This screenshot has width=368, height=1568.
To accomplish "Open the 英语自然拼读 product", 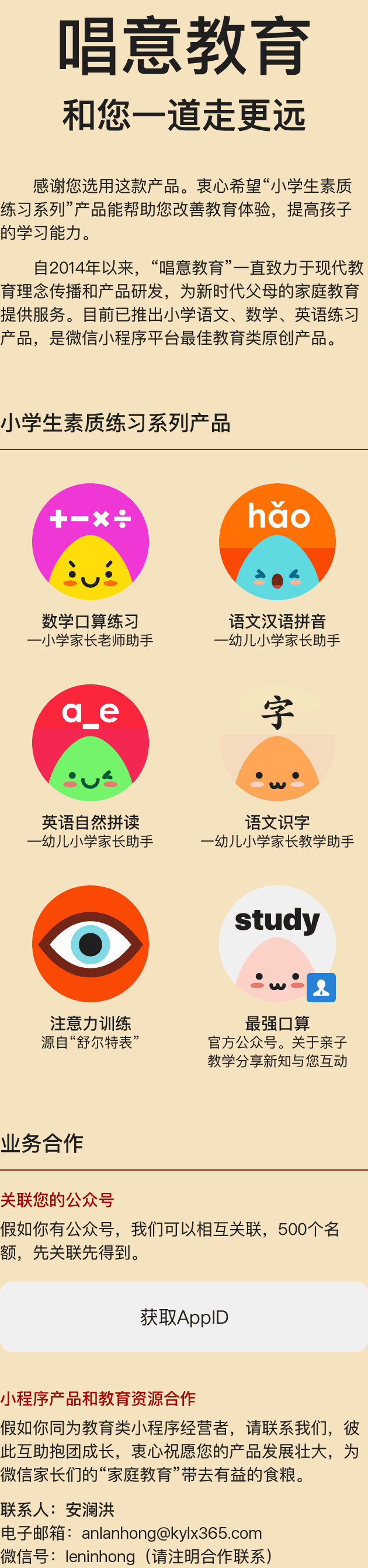I will [x=91, y=742].
